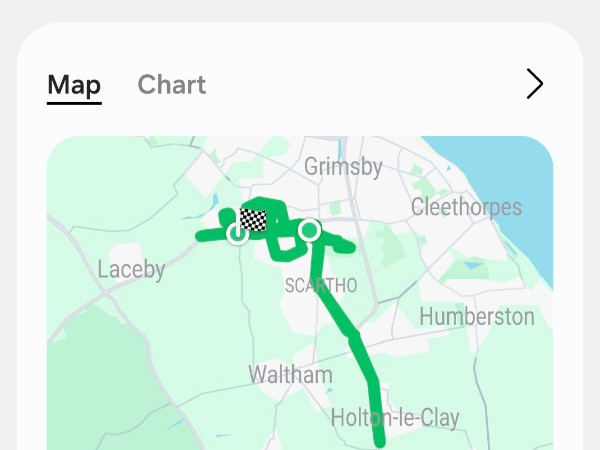Switch to the Chart tab
This screenshot has width=600, height=450.
[171, 85]
